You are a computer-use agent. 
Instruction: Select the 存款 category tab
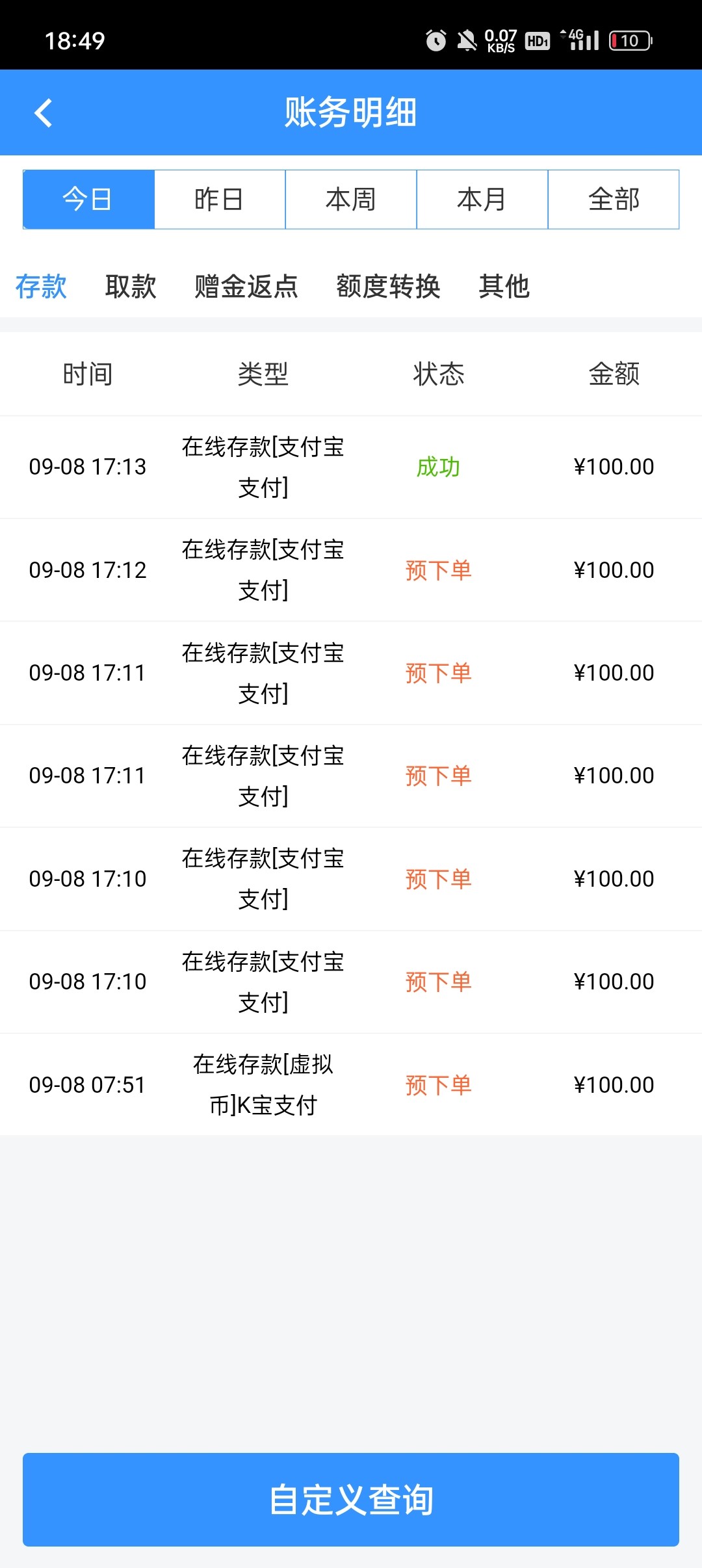(x=41, y=287)
